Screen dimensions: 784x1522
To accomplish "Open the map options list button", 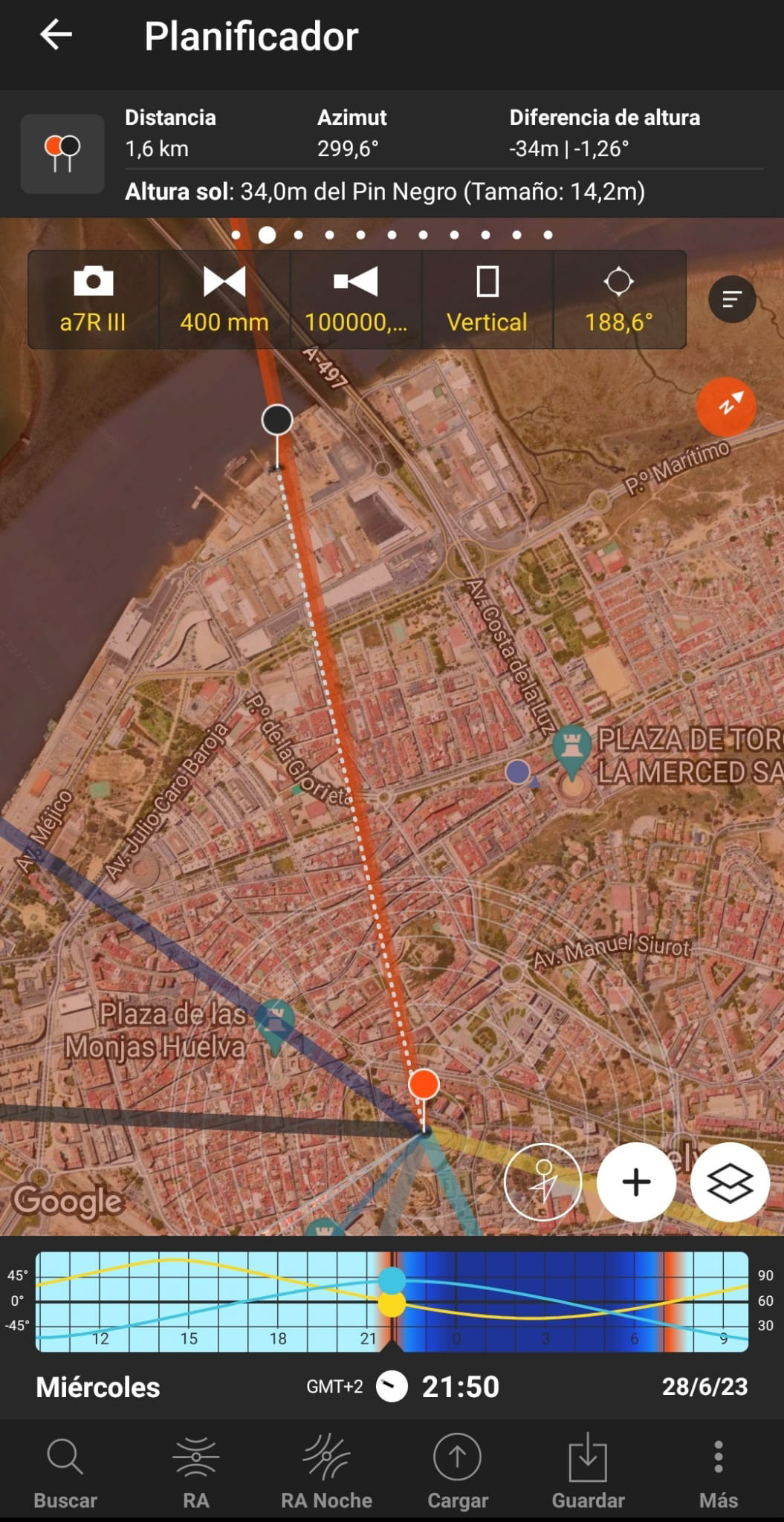I will (x=732, y=299).
